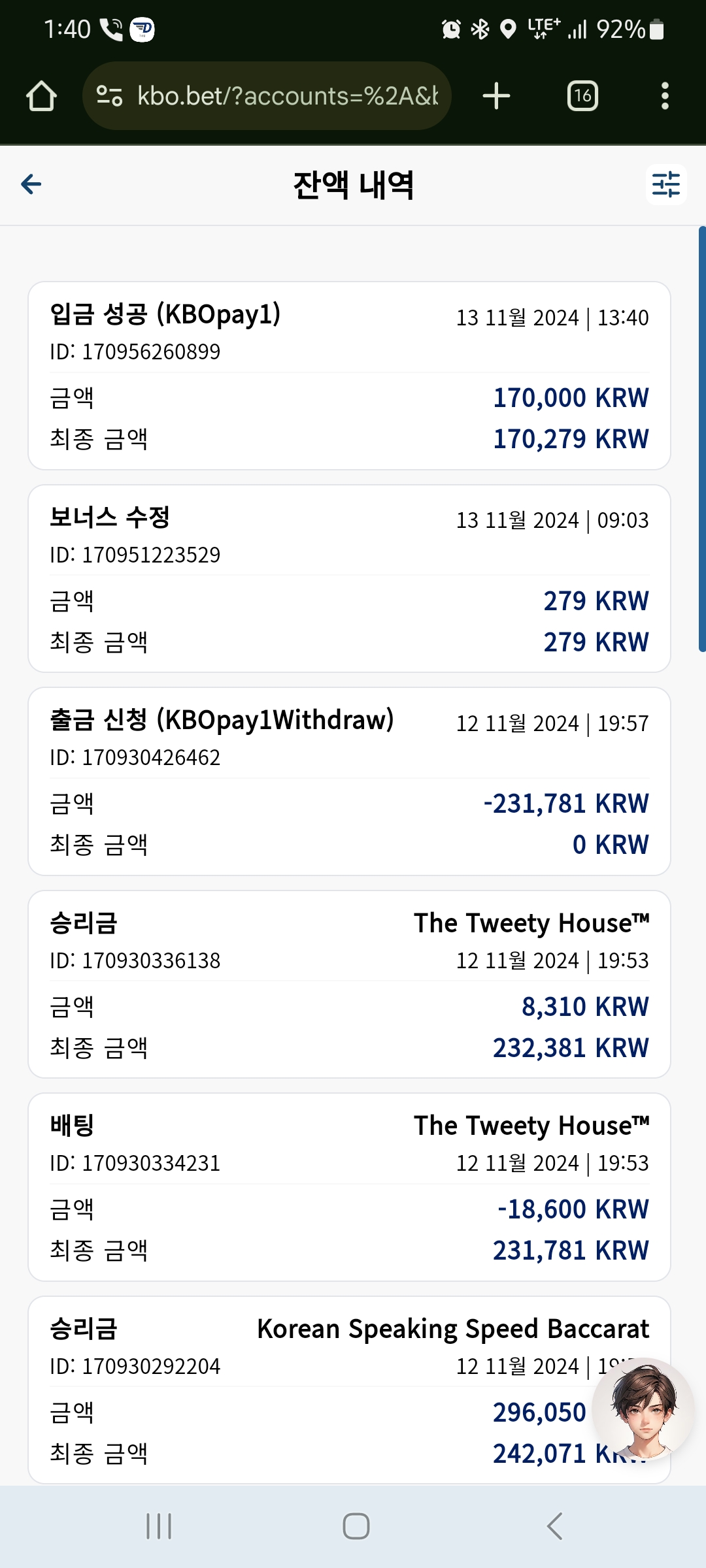Open a new browser tab

(x=496, y=96)
